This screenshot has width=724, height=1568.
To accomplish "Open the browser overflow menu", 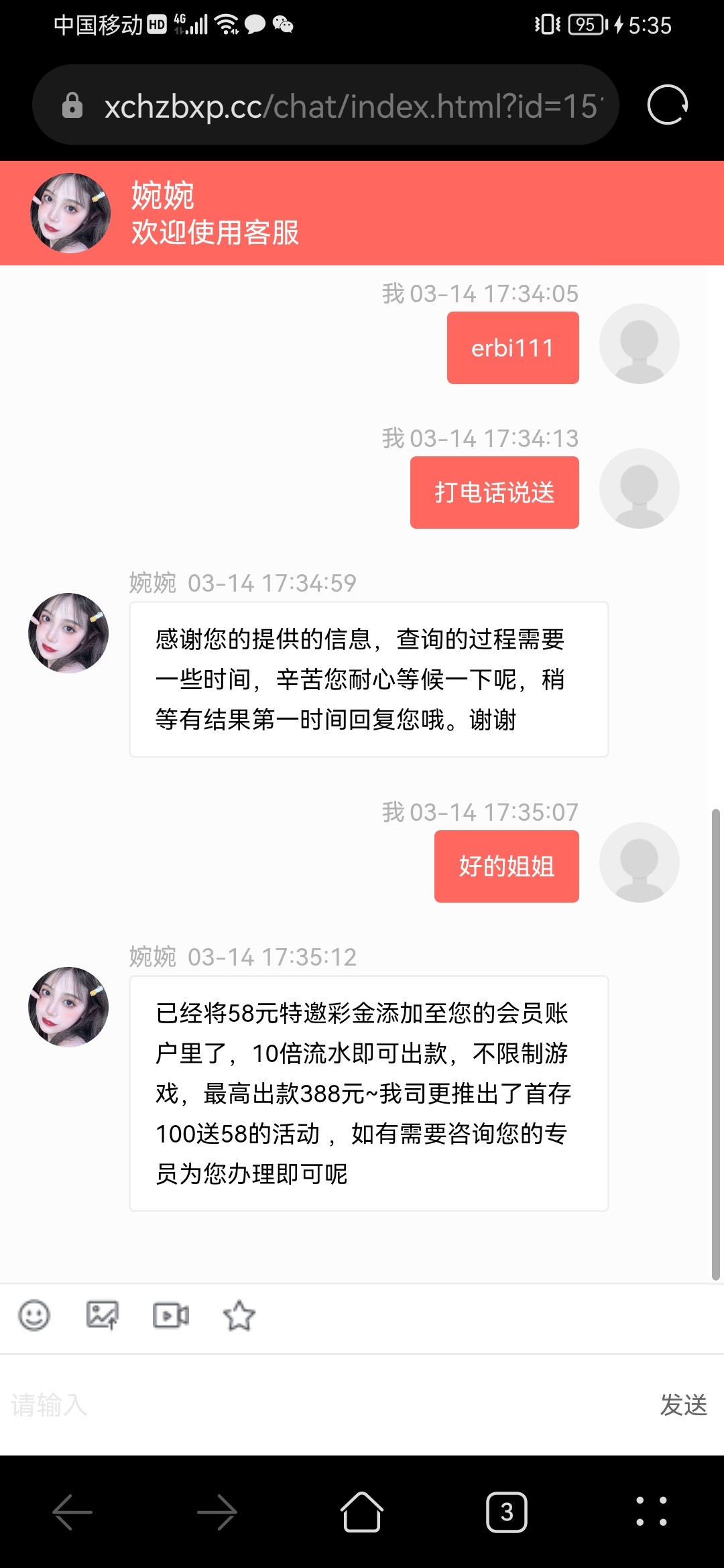I will [652, 1512].
